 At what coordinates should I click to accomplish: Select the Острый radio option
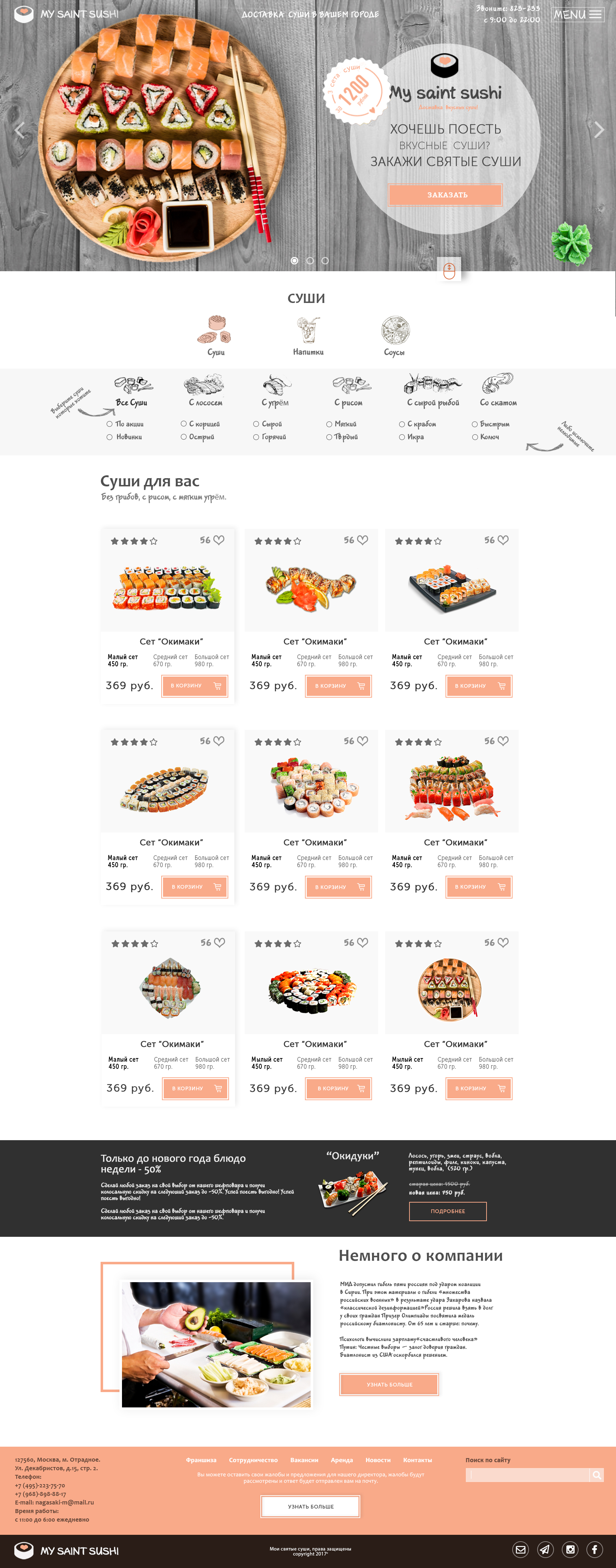[x=184, y=437]
